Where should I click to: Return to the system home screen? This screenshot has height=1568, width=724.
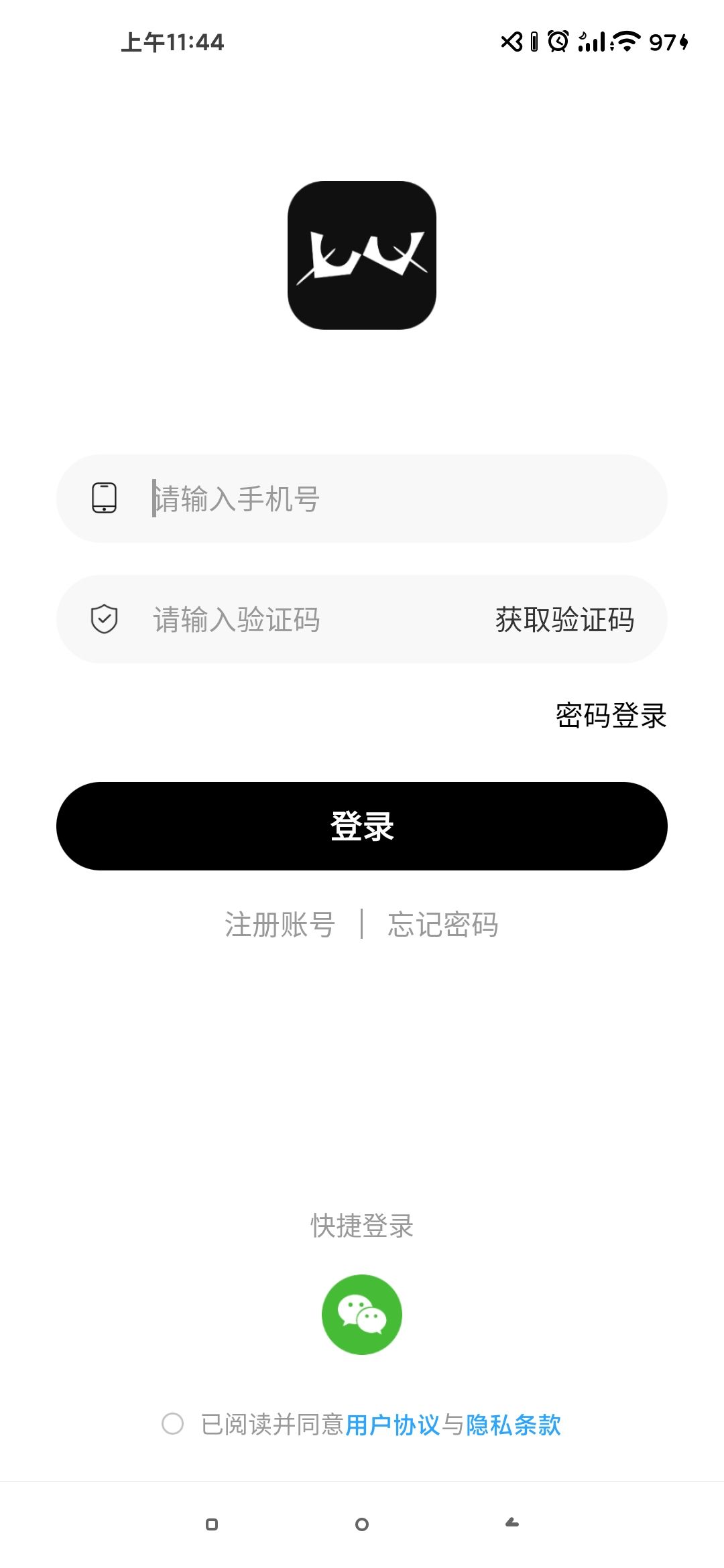coord(362,1524)
